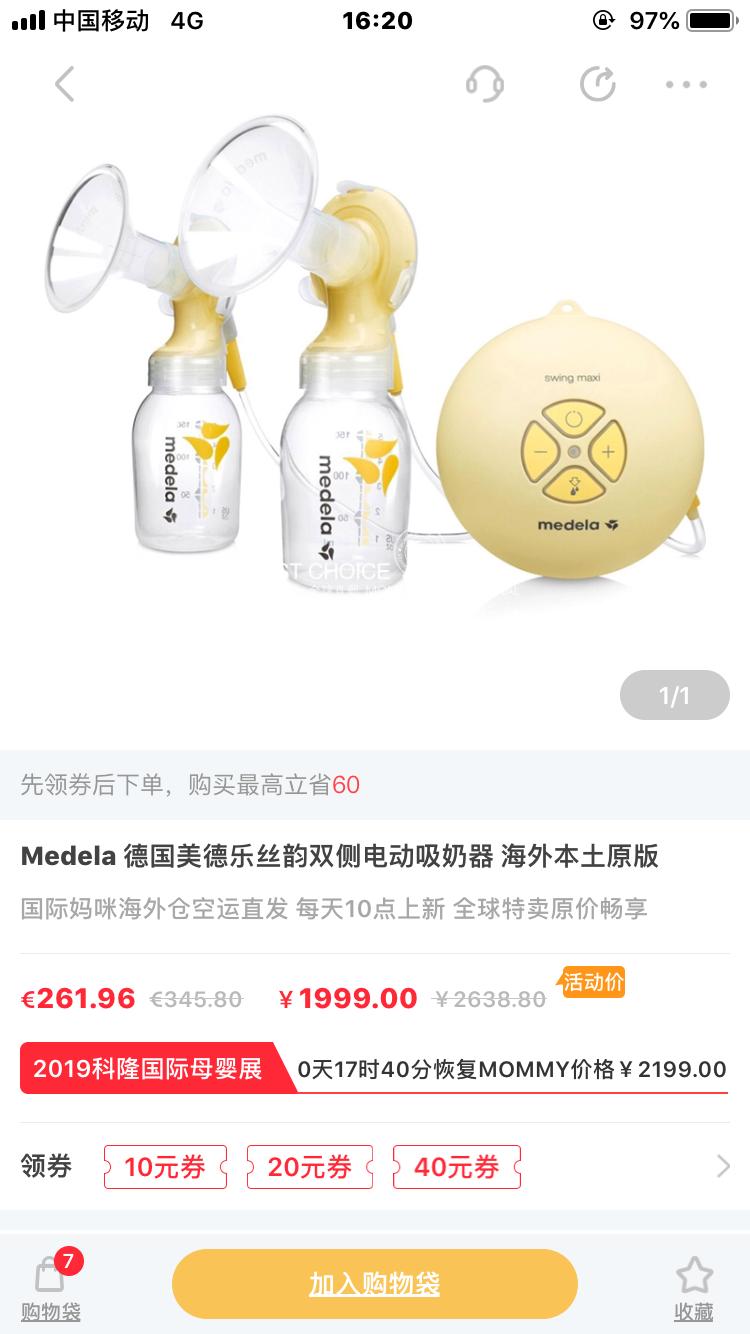
Task: Open the 购物袋 shopping bag
Action: click(x=48, y=1283)
